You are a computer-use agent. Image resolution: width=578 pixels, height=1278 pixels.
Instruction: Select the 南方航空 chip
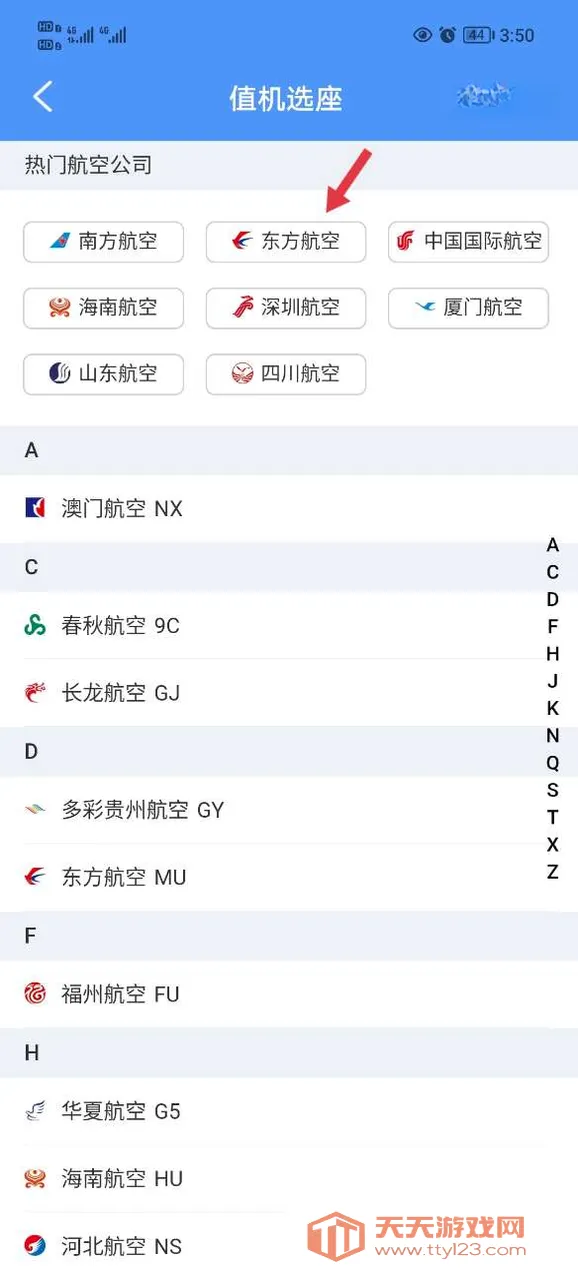click(x=104, y=242)
